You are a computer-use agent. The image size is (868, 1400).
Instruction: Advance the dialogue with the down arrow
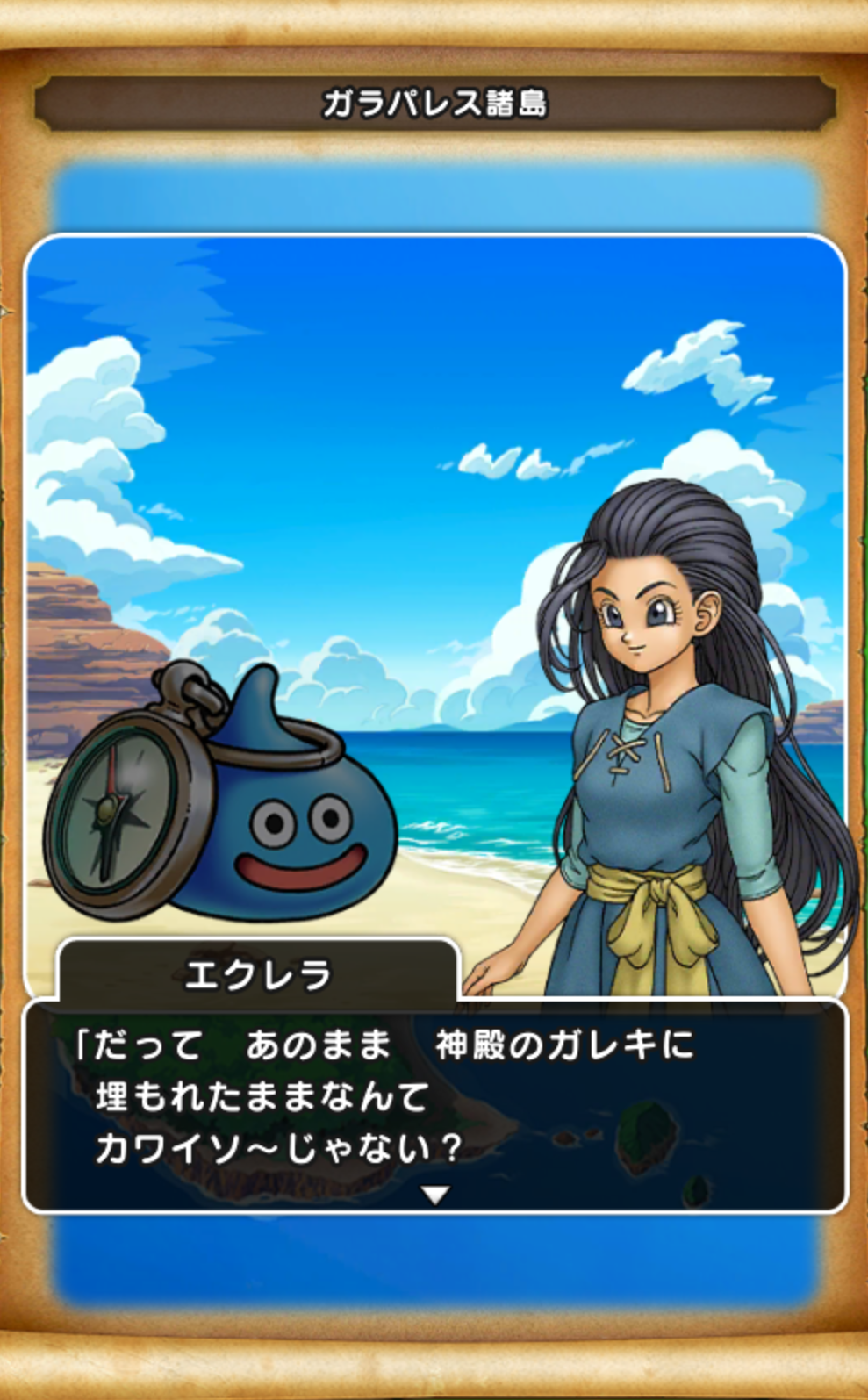pyautogui.click(x=435, y=1194)
